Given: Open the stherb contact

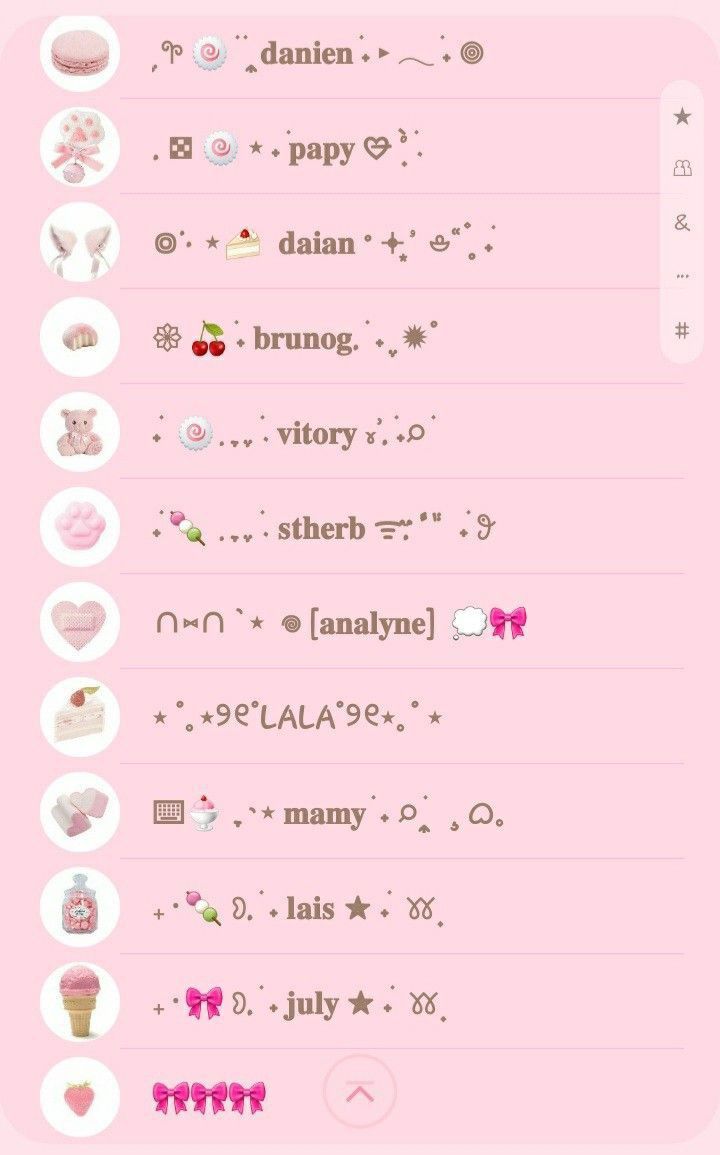Looking at the screenshot, I should point(360,527).
